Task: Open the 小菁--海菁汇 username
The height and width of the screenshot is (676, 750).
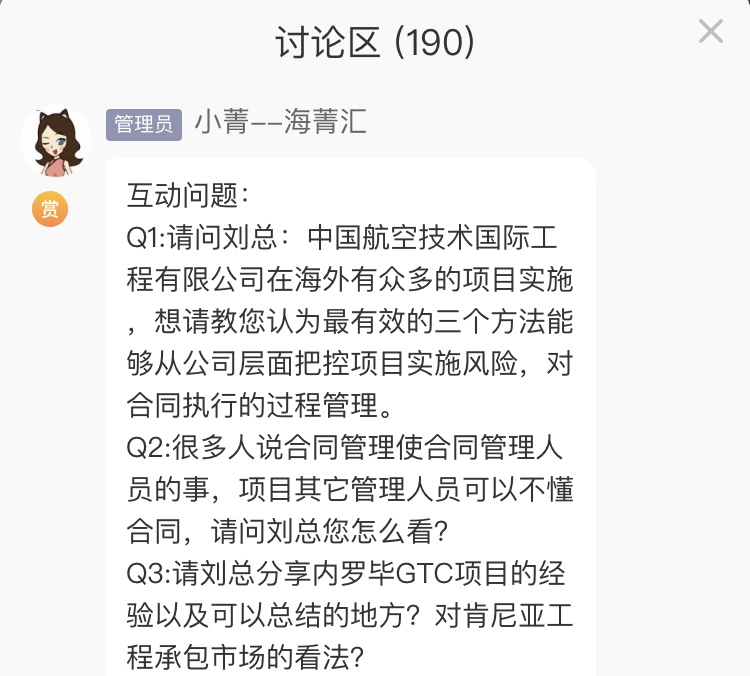Action: 280,123
